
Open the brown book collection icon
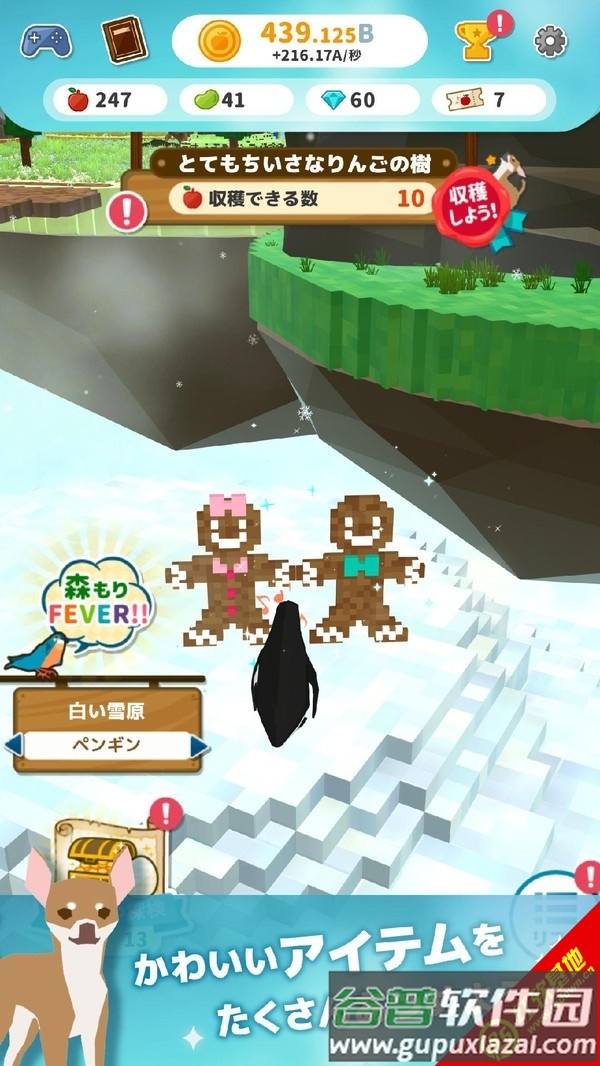click(x=122, y=39)
